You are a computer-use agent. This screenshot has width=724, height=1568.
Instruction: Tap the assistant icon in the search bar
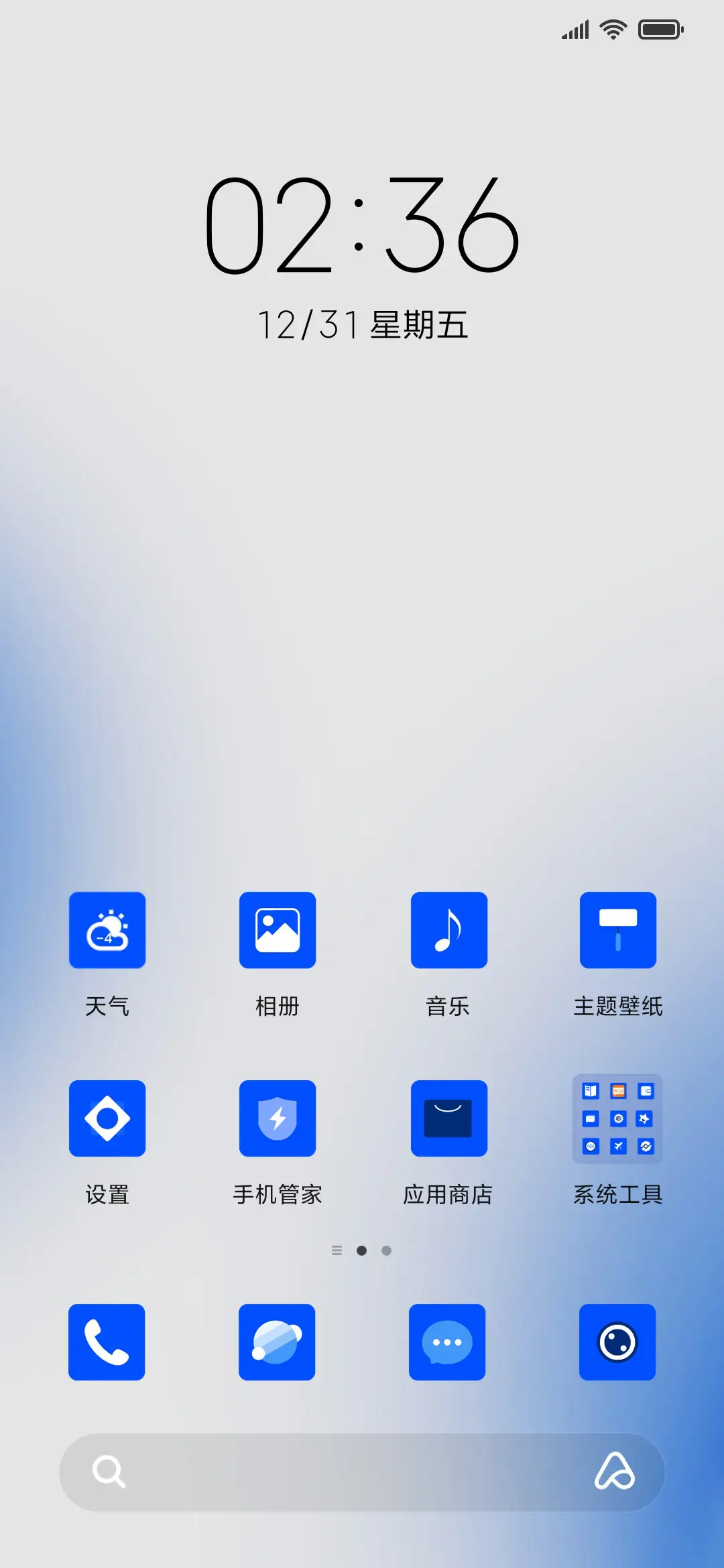(615, 1472)
